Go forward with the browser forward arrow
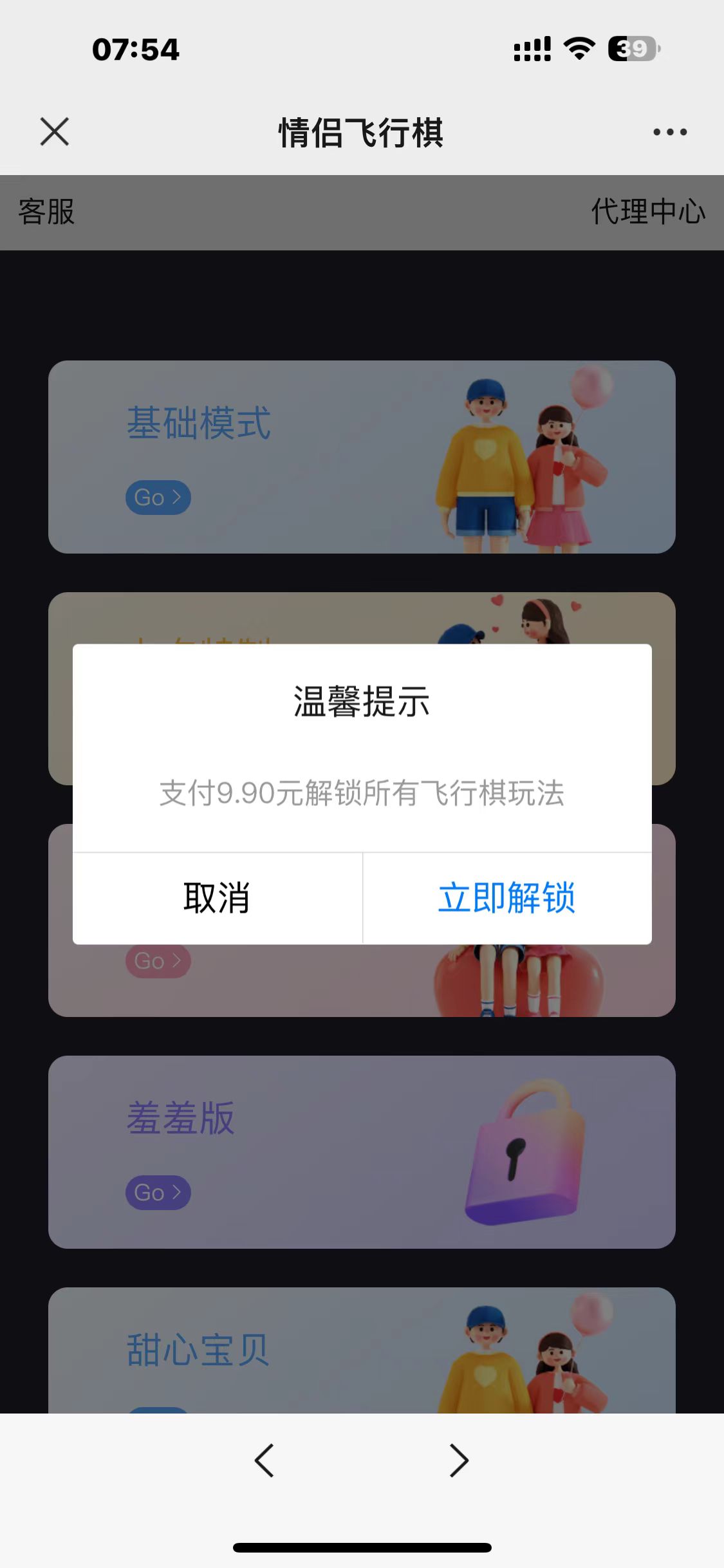This screenshot has height=1568, width=724. coord(458,1460)
